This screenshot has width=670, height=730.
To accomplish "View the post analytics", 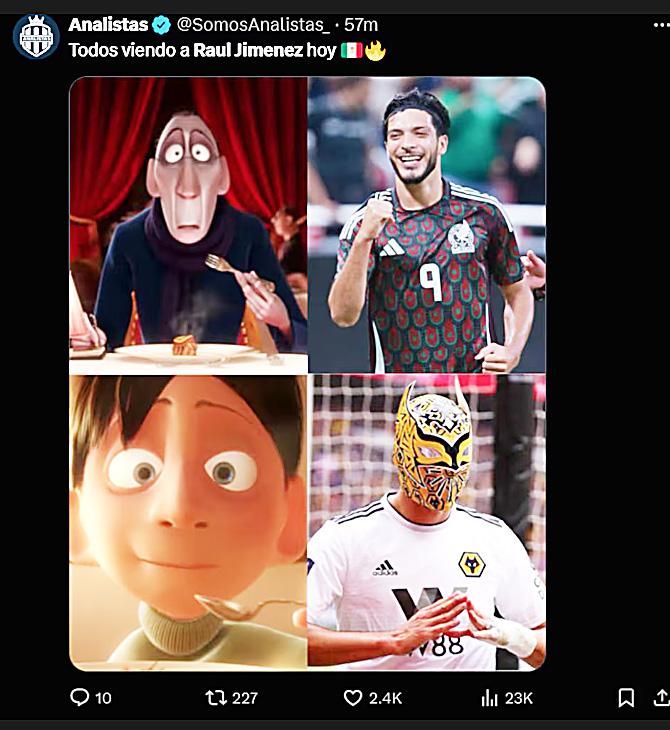I will pos(490,697).
